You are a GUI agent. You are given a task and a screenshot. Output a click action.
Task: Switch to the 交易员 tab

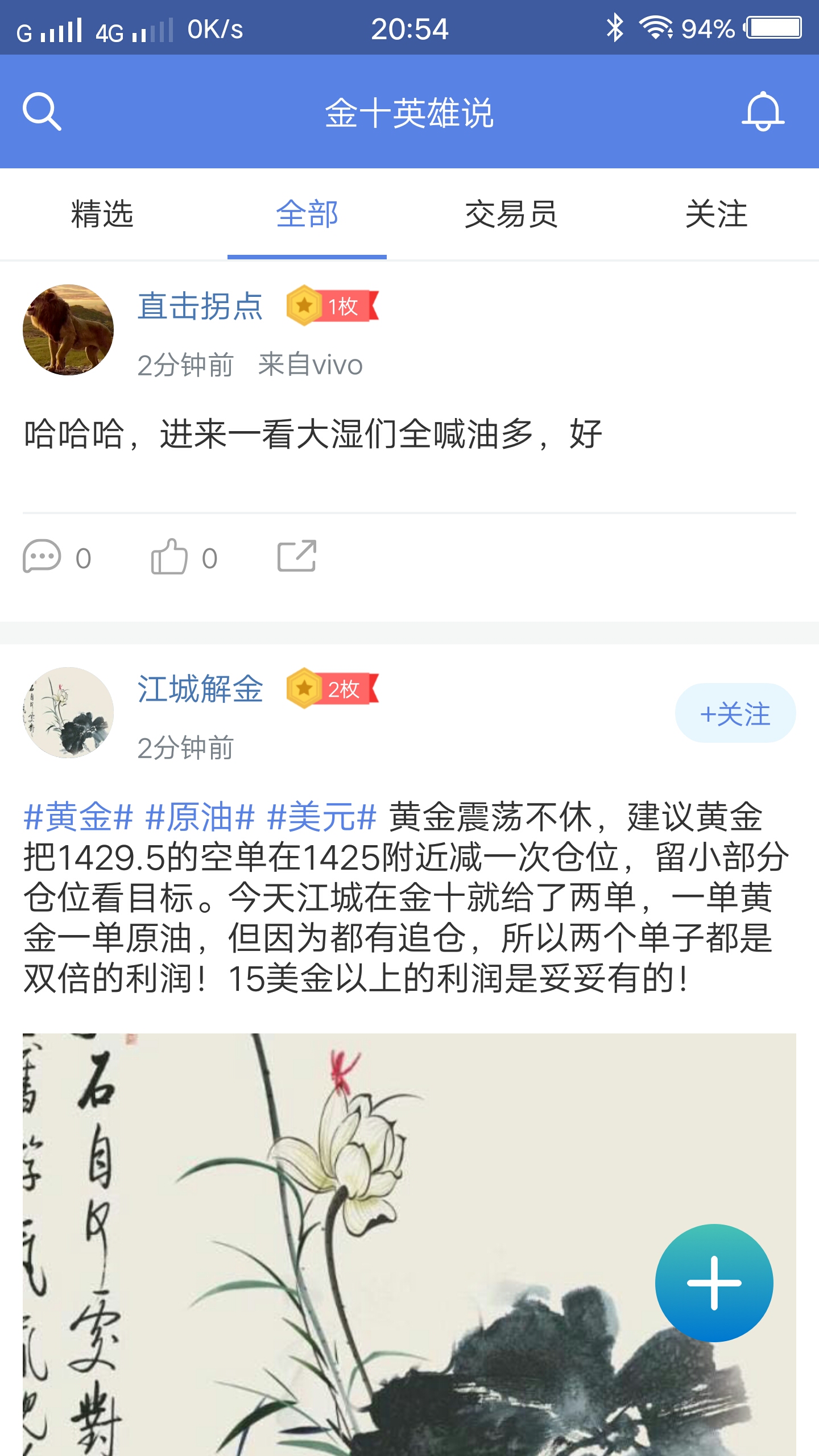click(x=511, y=214)
